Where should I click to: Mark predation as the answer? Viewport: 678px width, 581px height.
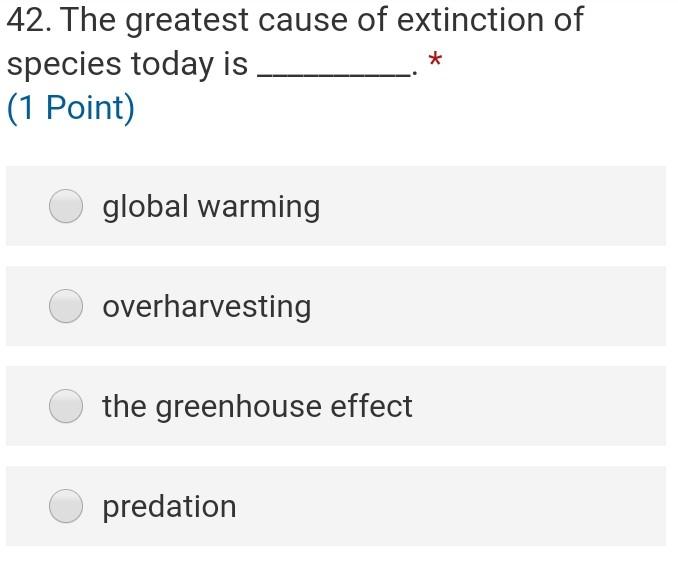[x=66, y=506]
